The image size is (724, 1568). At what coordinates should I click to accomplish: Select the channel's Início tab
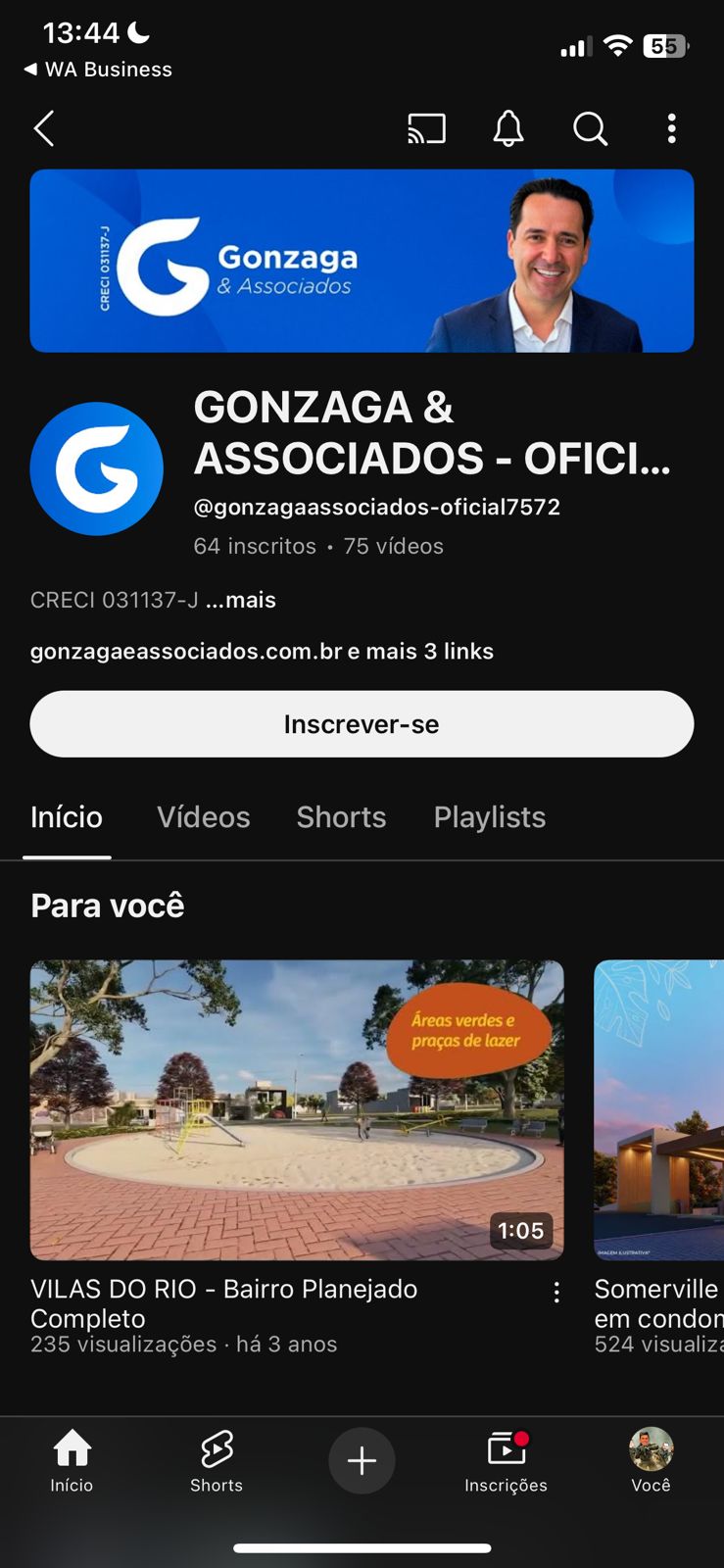point(67,817)
